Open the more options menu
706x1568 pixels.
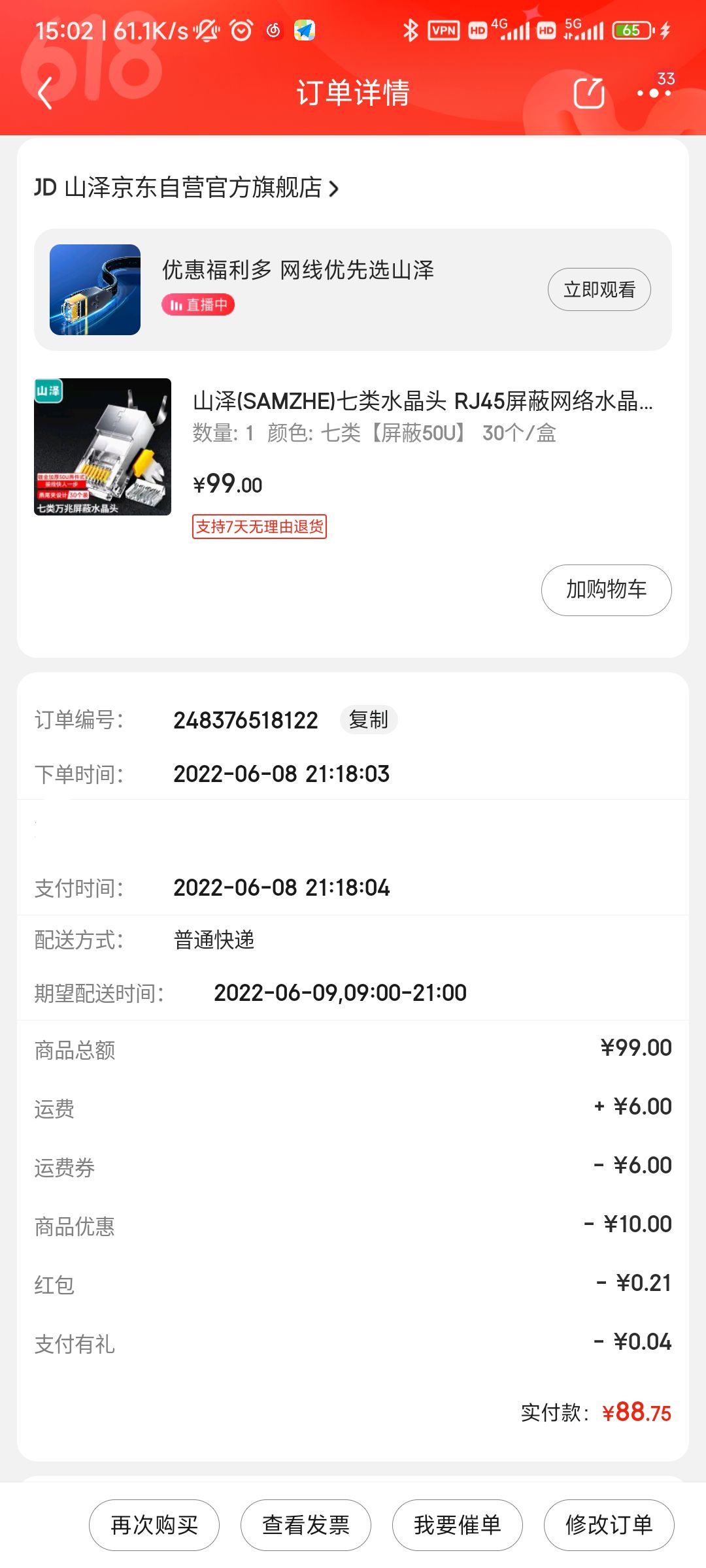point(654,93)
